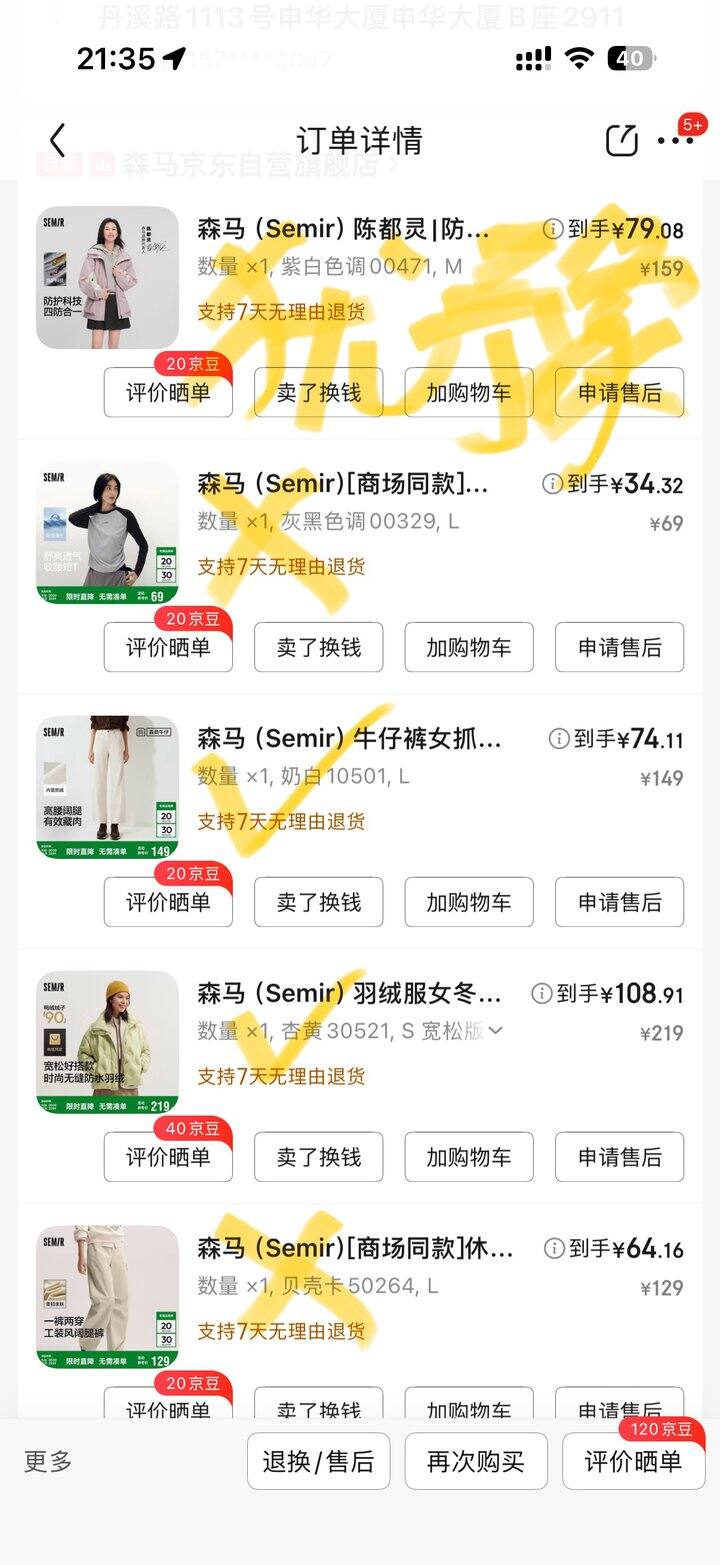Image resolution: width=720 pixels, height=1565 pixels.
Task: Show price info for the ¥34.32 item
Action: (x=552, y=484)
